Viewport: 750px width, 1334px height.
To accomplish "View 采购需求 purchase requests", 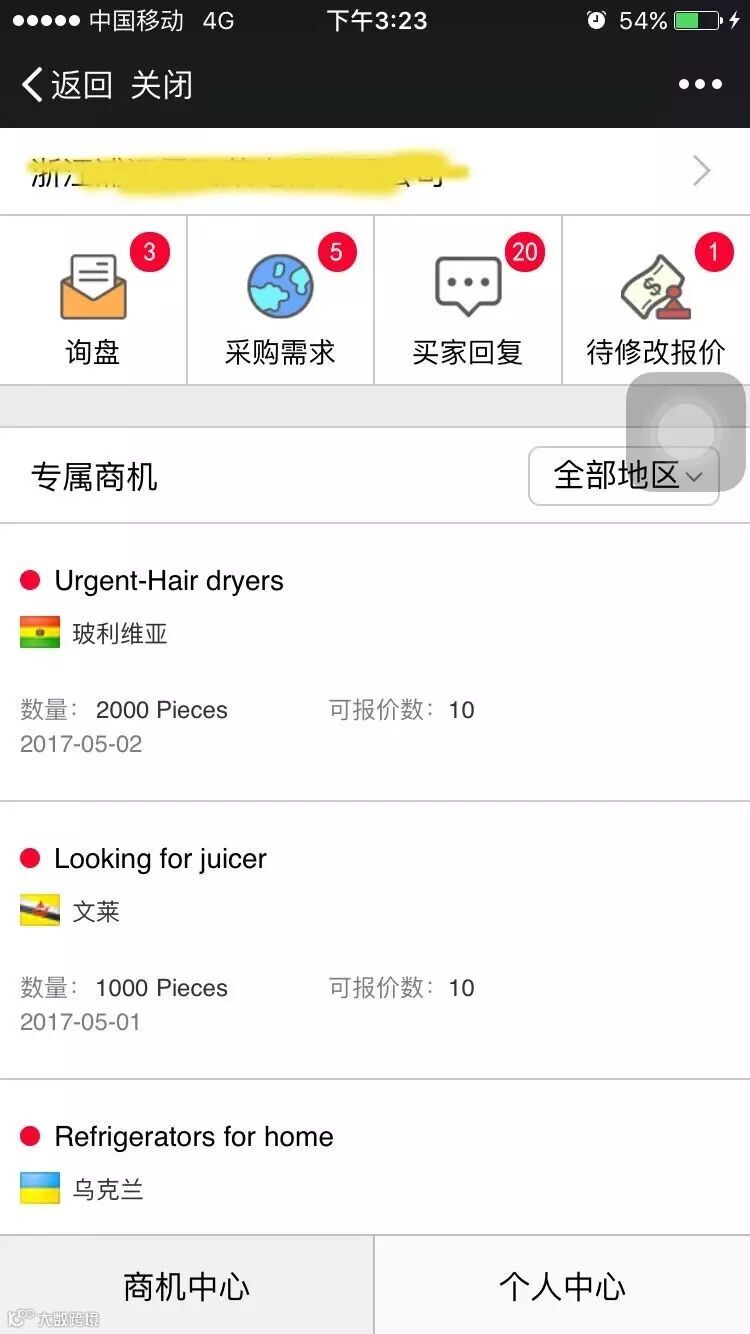I will [280, 301].
